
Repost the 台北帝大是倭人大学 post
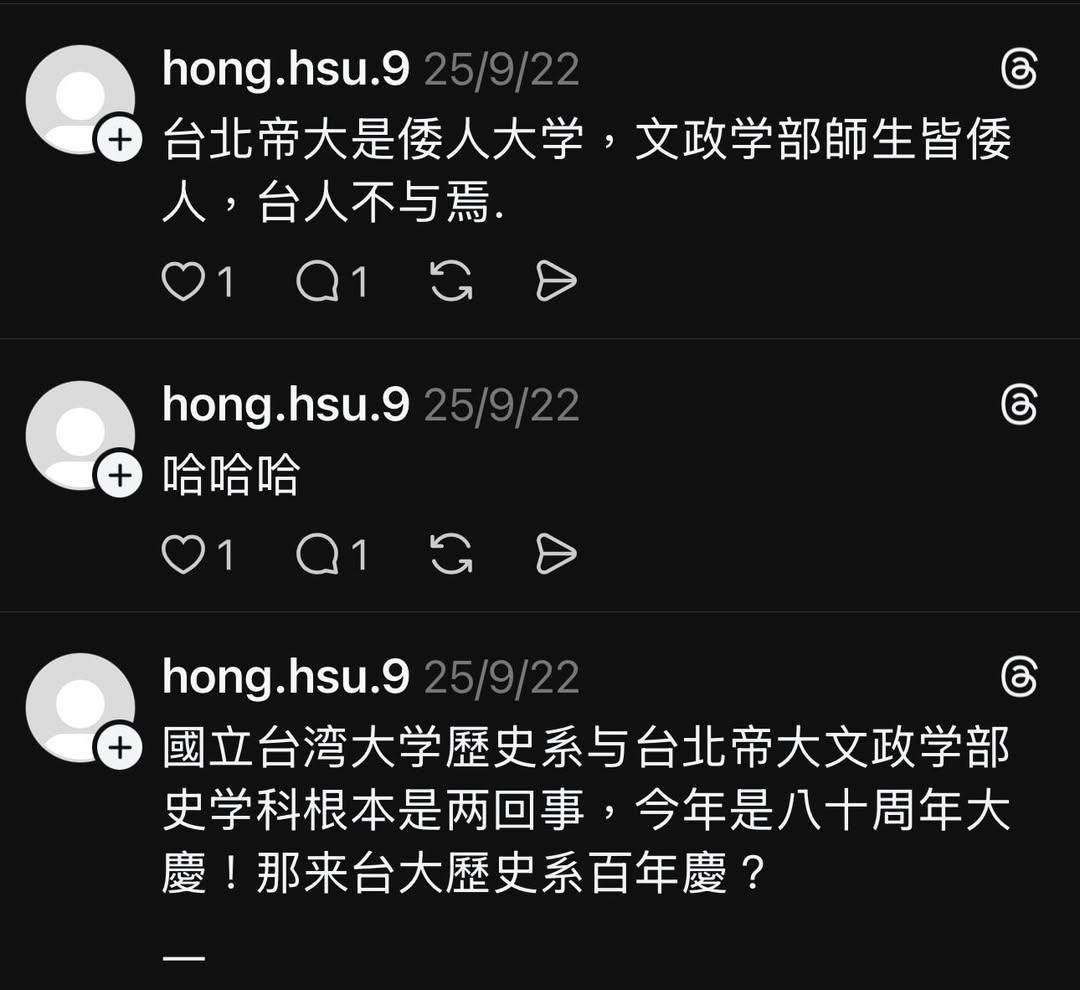pyautogui.click(x=451, y=283)
